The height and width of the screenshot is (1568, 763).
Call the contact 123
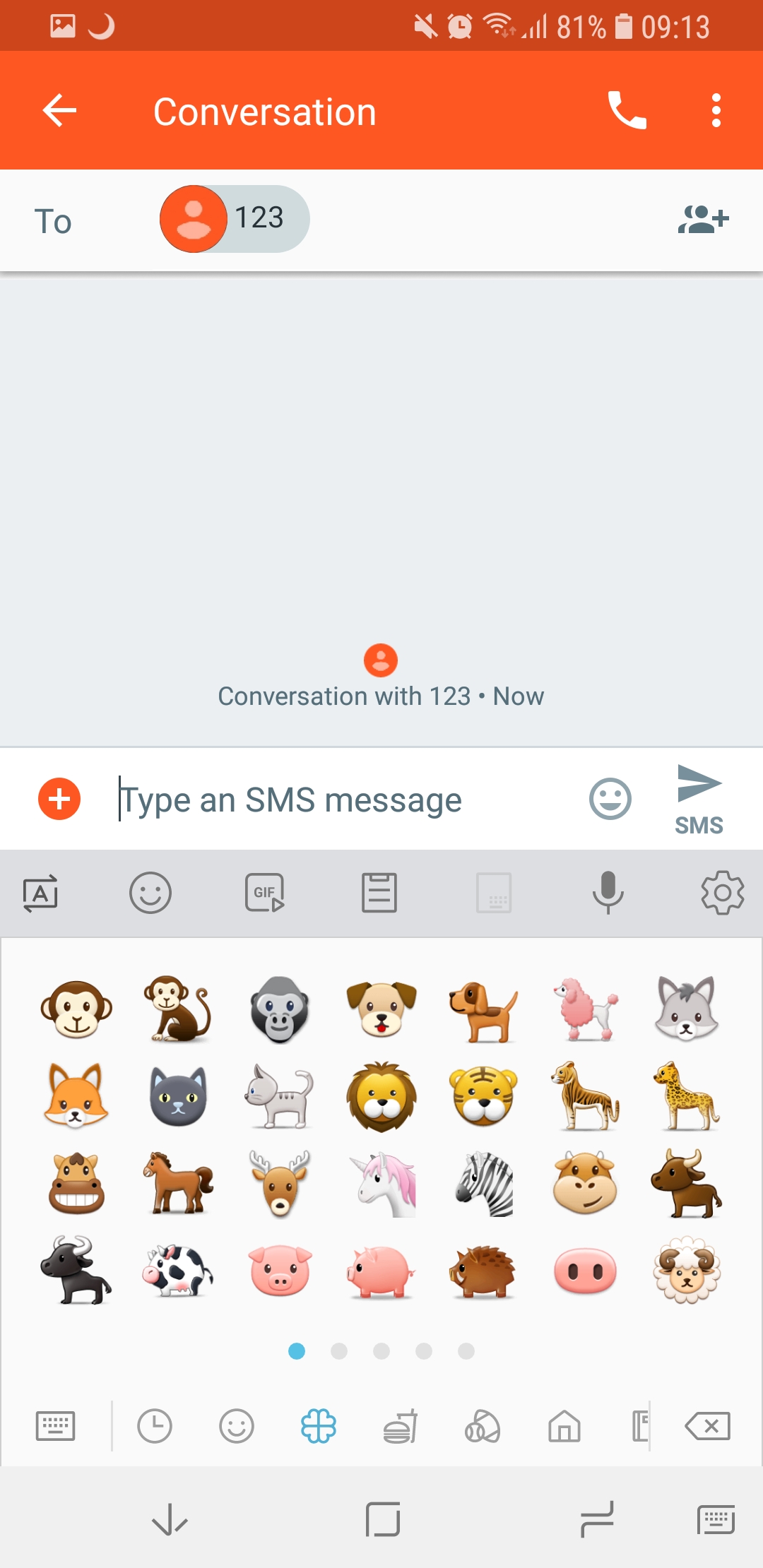[x=627, y=111]
